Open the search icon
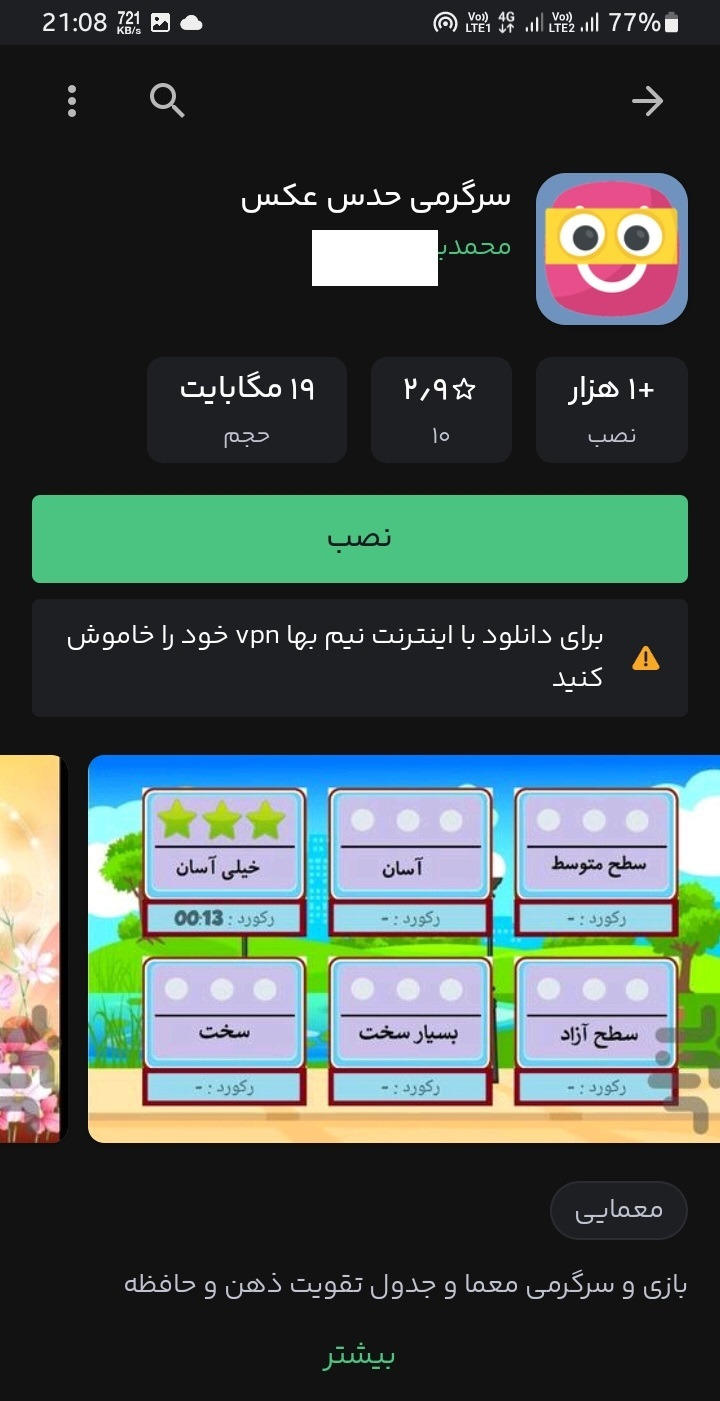Viewport: 720px width, 1401px height. [167, 101]
